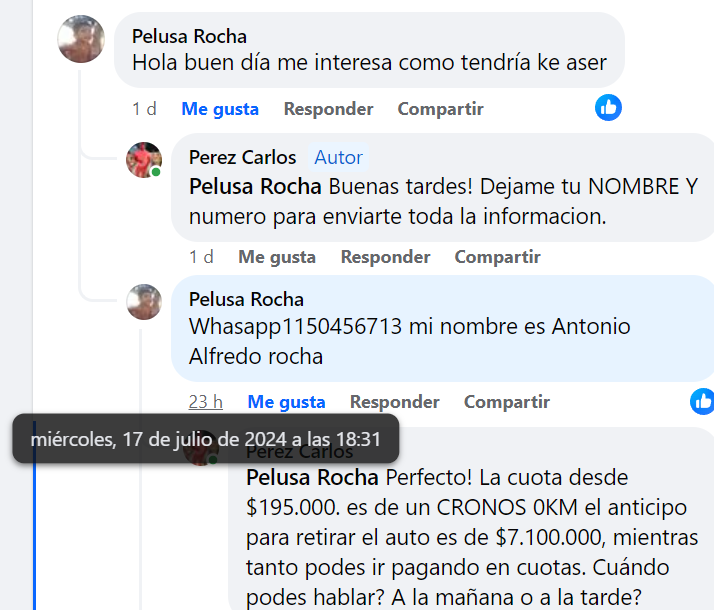Reply to Perez Carlos's NOMBRE comment
The height and width of the screenshot is (610, 714).
(x=385, y=257)
